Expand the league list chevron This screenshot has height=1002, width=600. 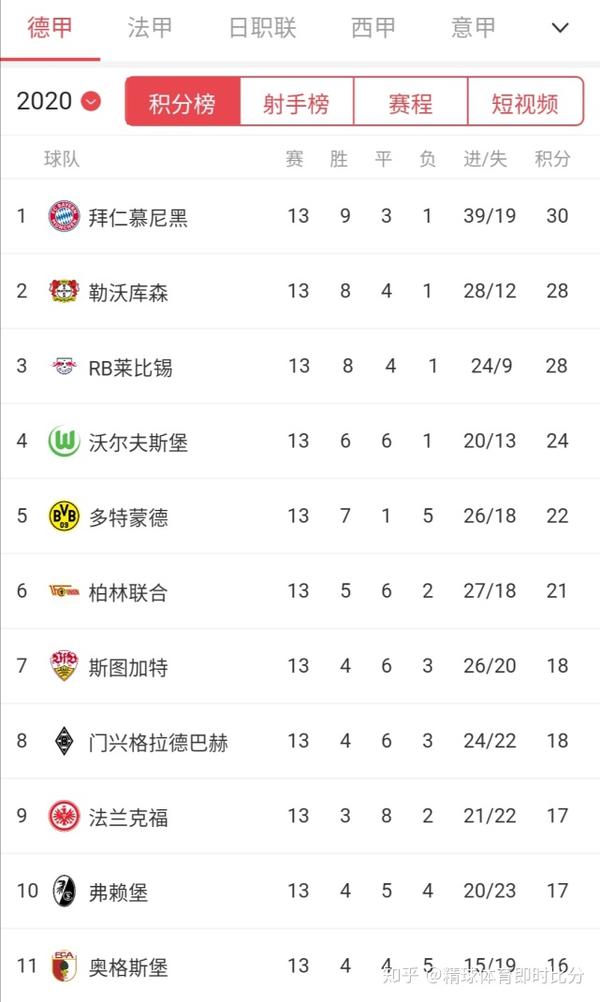560,28
